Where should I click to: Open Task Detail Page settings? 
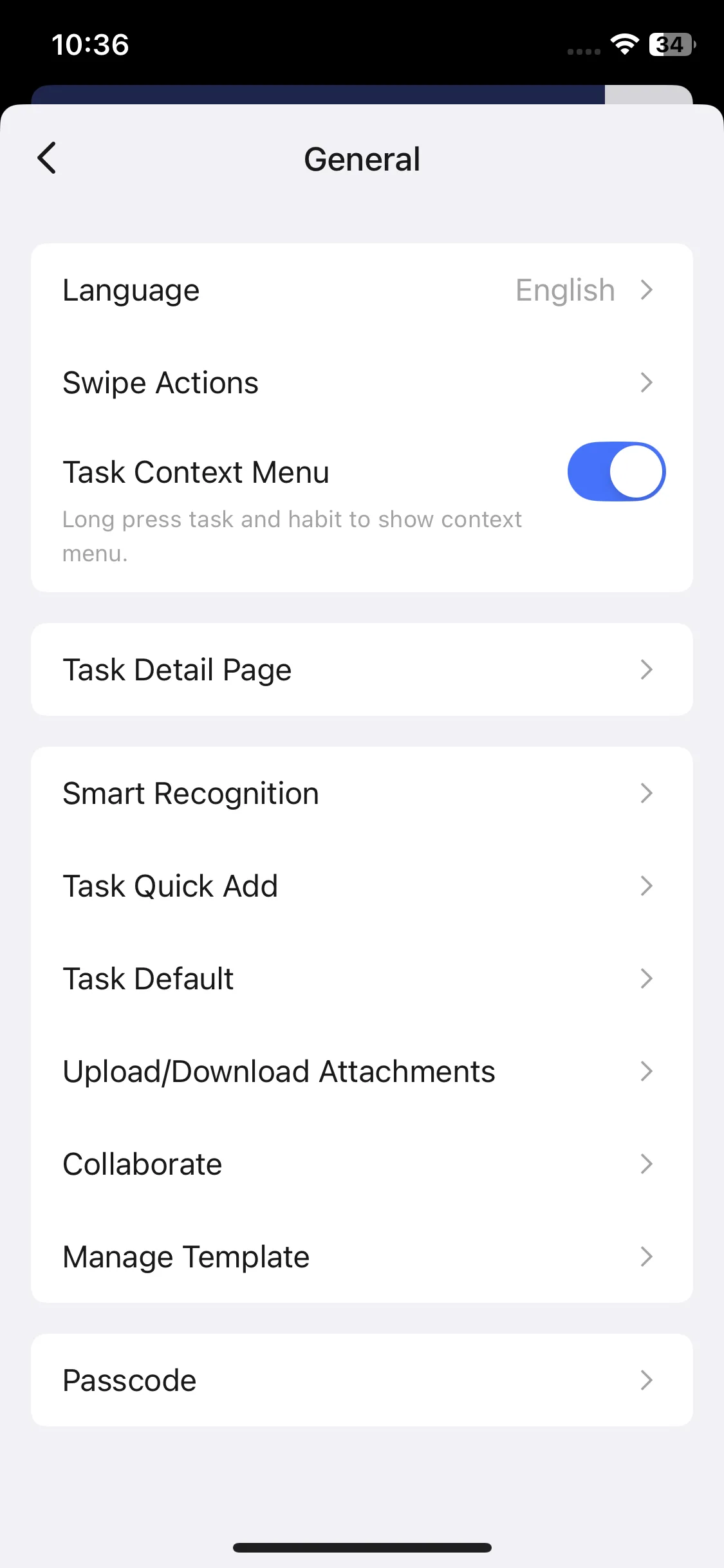coord(362,669)
